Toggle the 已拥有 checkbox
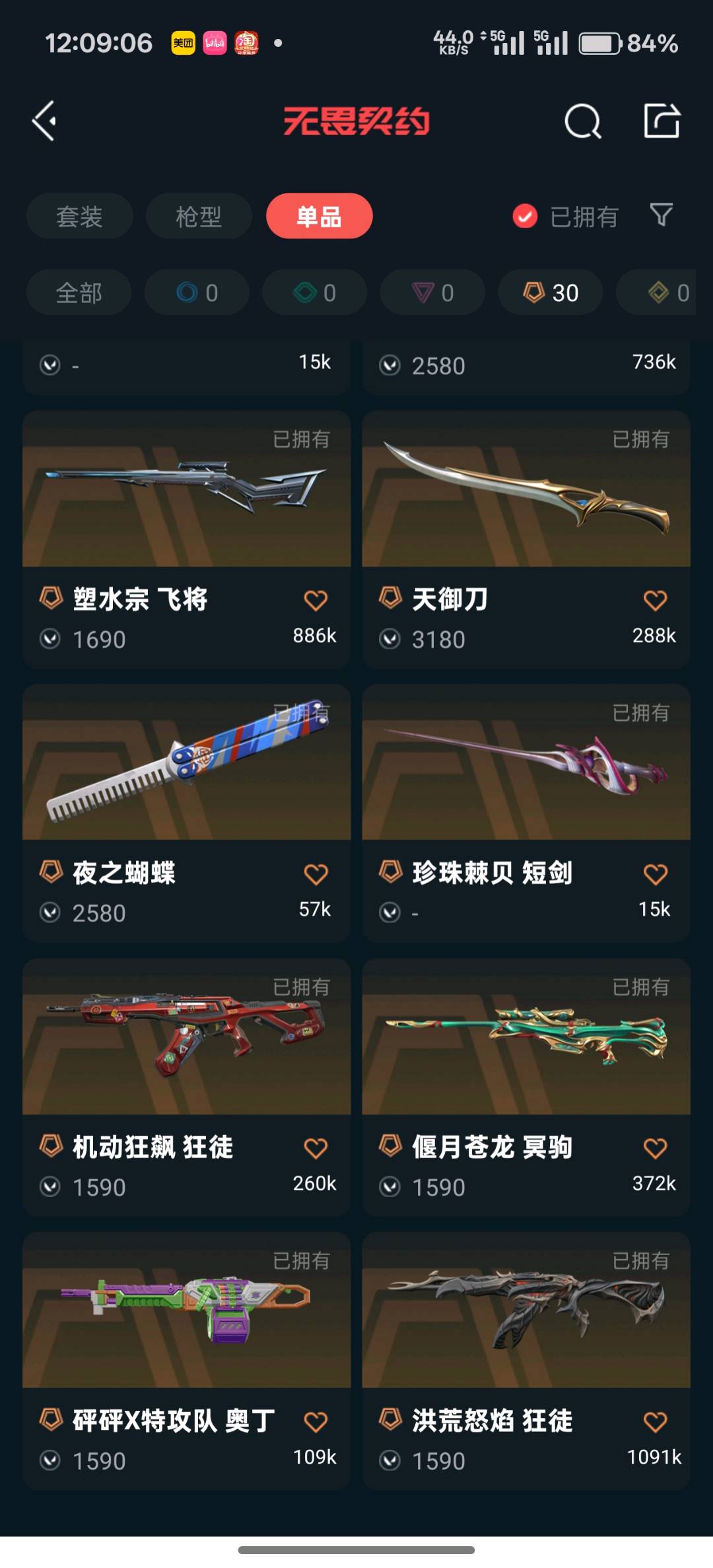The image size is (713, 1568). pos(526,216)
